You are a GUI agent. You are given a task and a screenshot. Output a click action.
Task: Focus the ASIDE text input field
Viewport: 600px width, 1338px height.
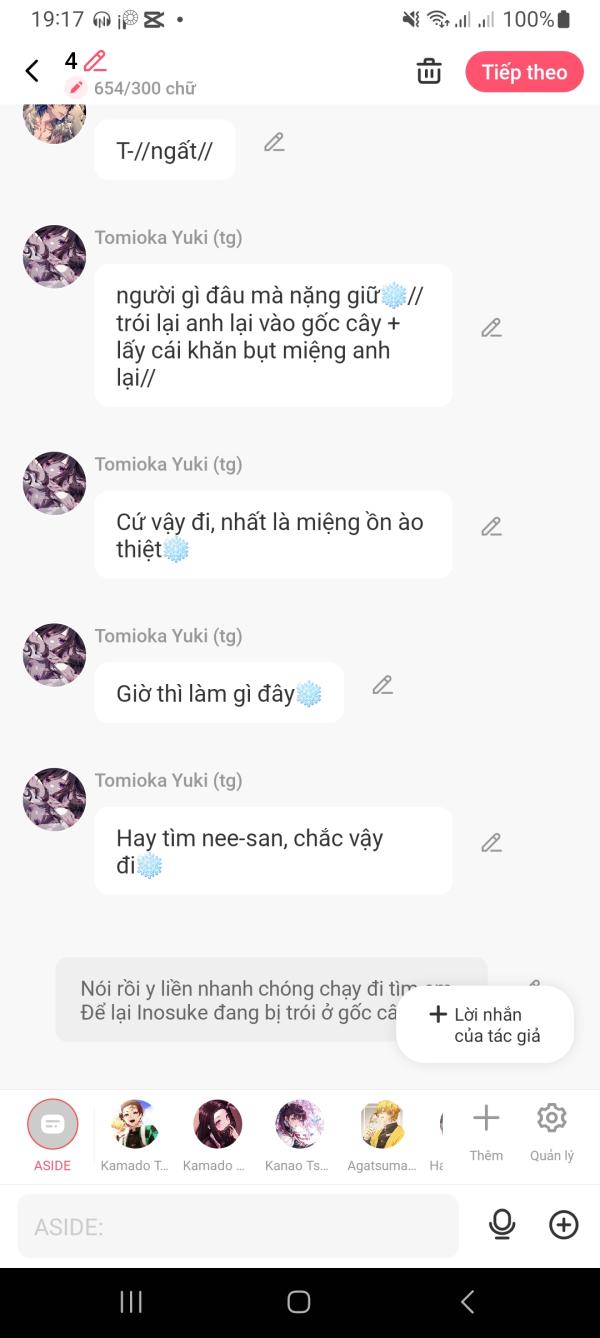(238, 1226)
